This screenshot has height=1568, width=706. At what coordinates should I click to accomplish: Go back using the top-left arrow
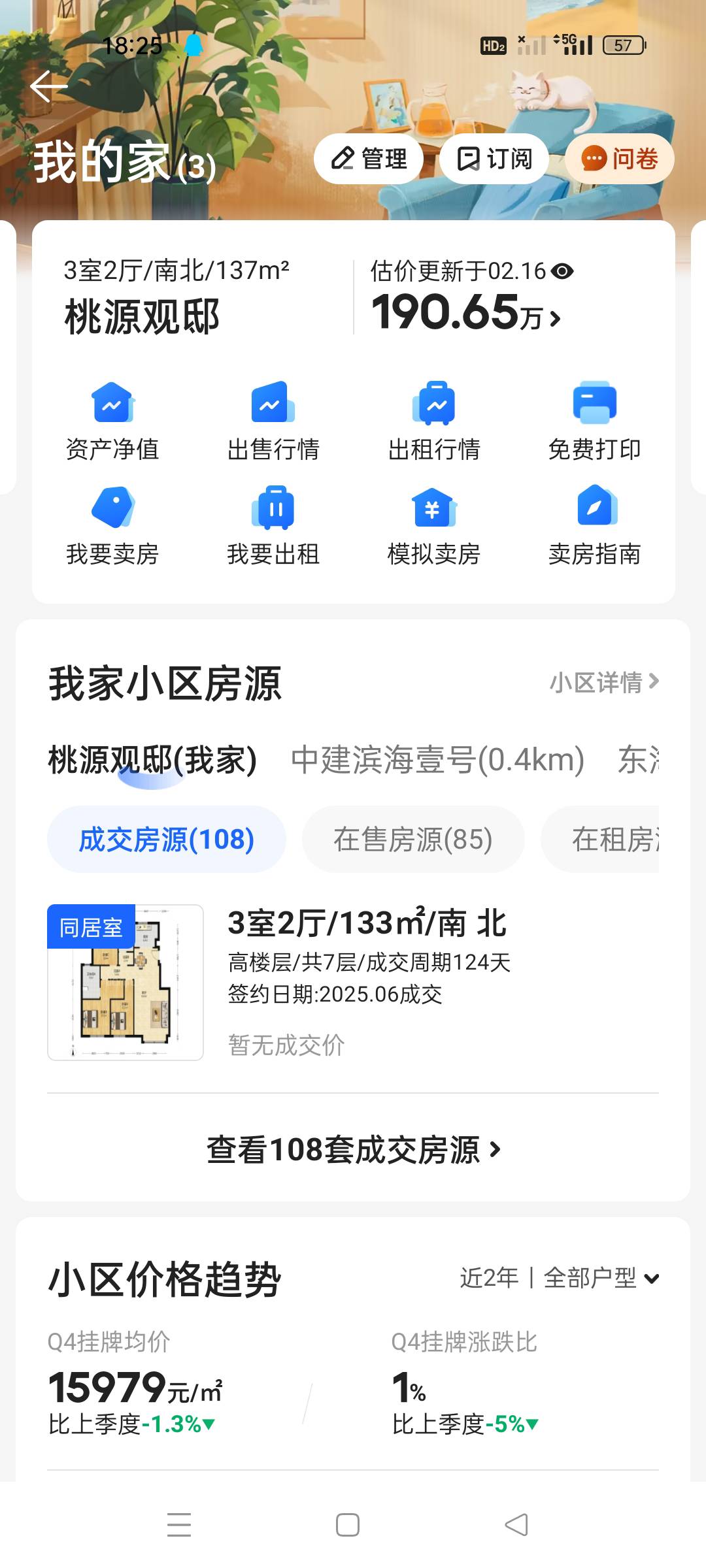click(48, 87)
